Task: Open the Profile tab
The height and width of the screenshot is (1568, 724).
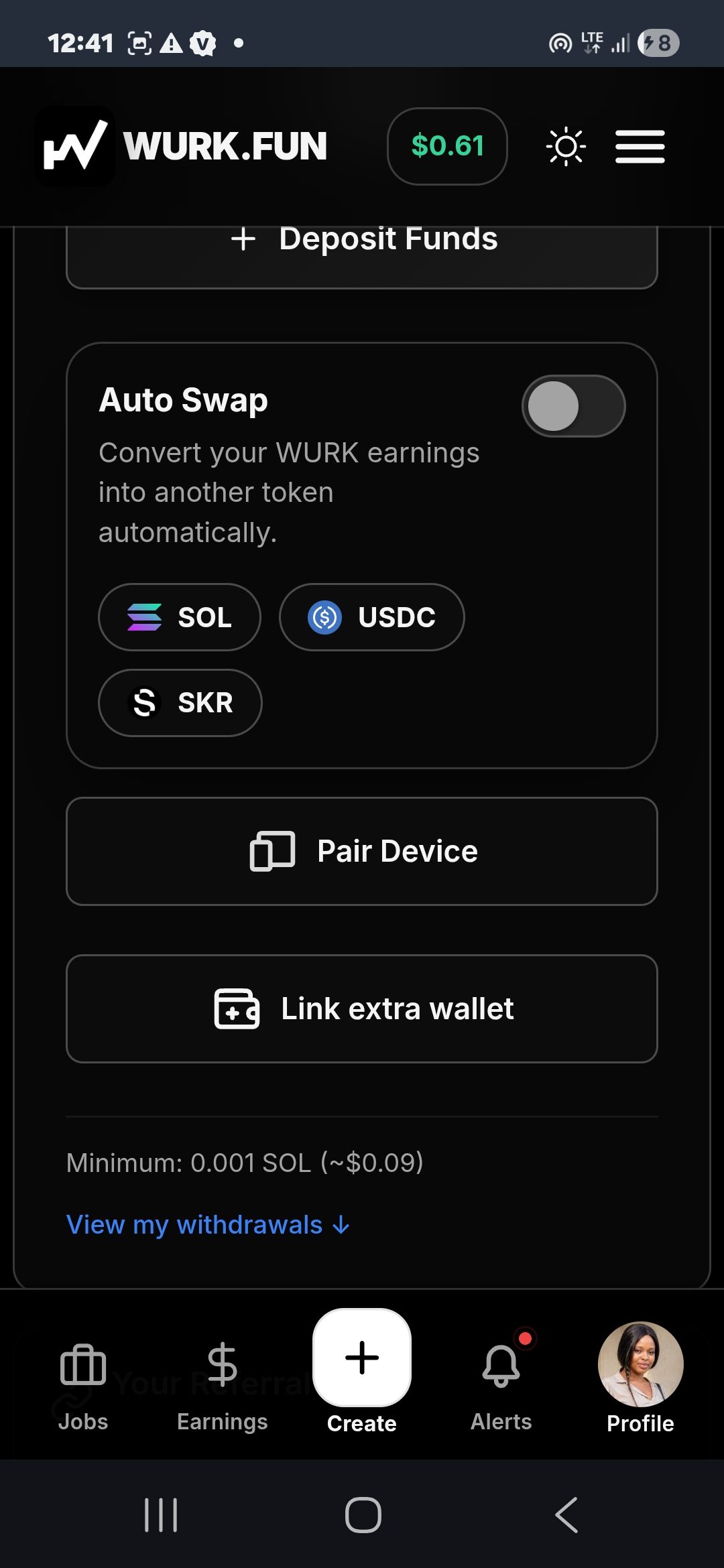Action: pyautogui.click(x=640, y=1379)
